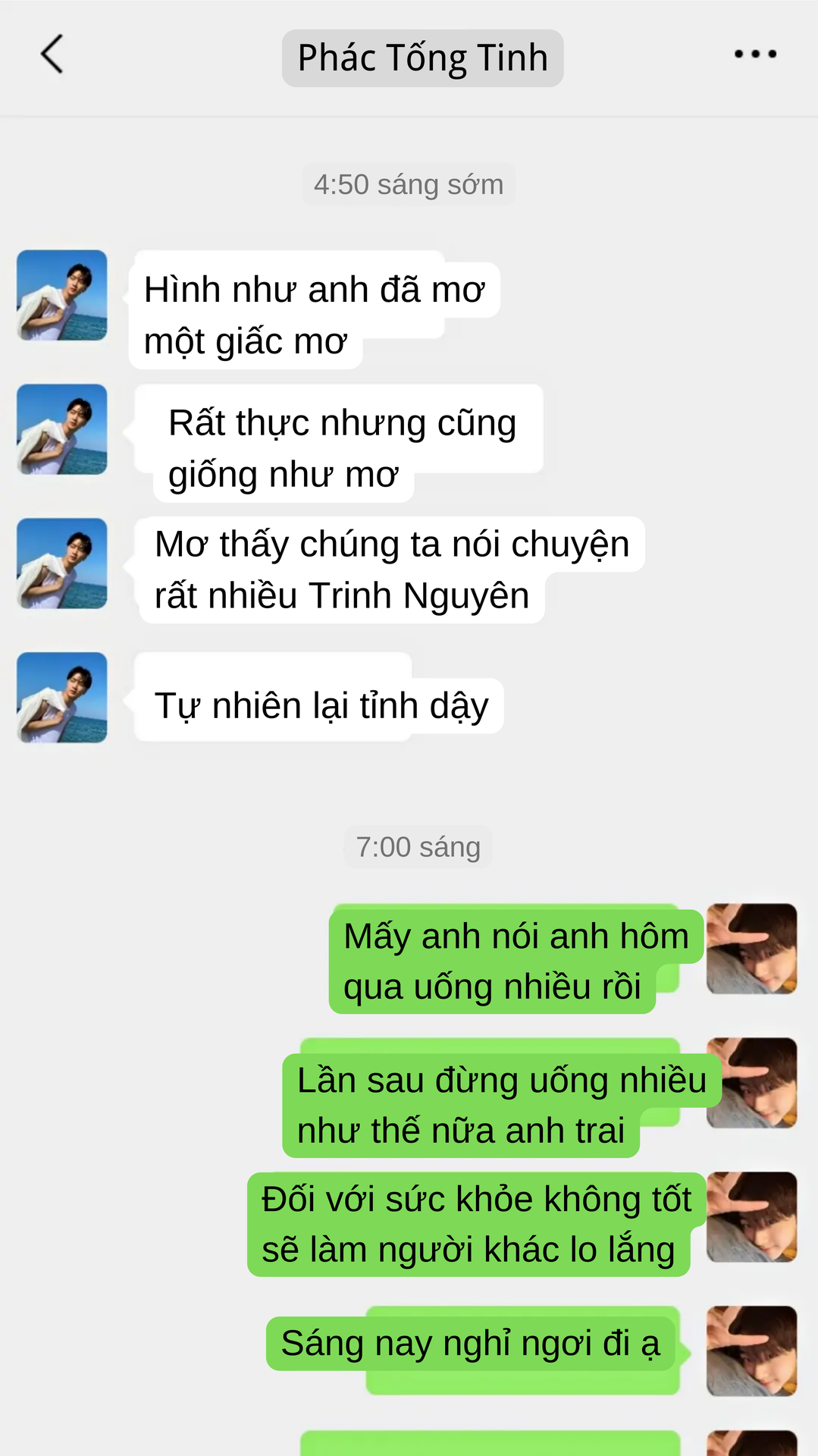
Task: Open own avatar beside "Mấy anh nói anh hôm qua"
Action: 751,949
